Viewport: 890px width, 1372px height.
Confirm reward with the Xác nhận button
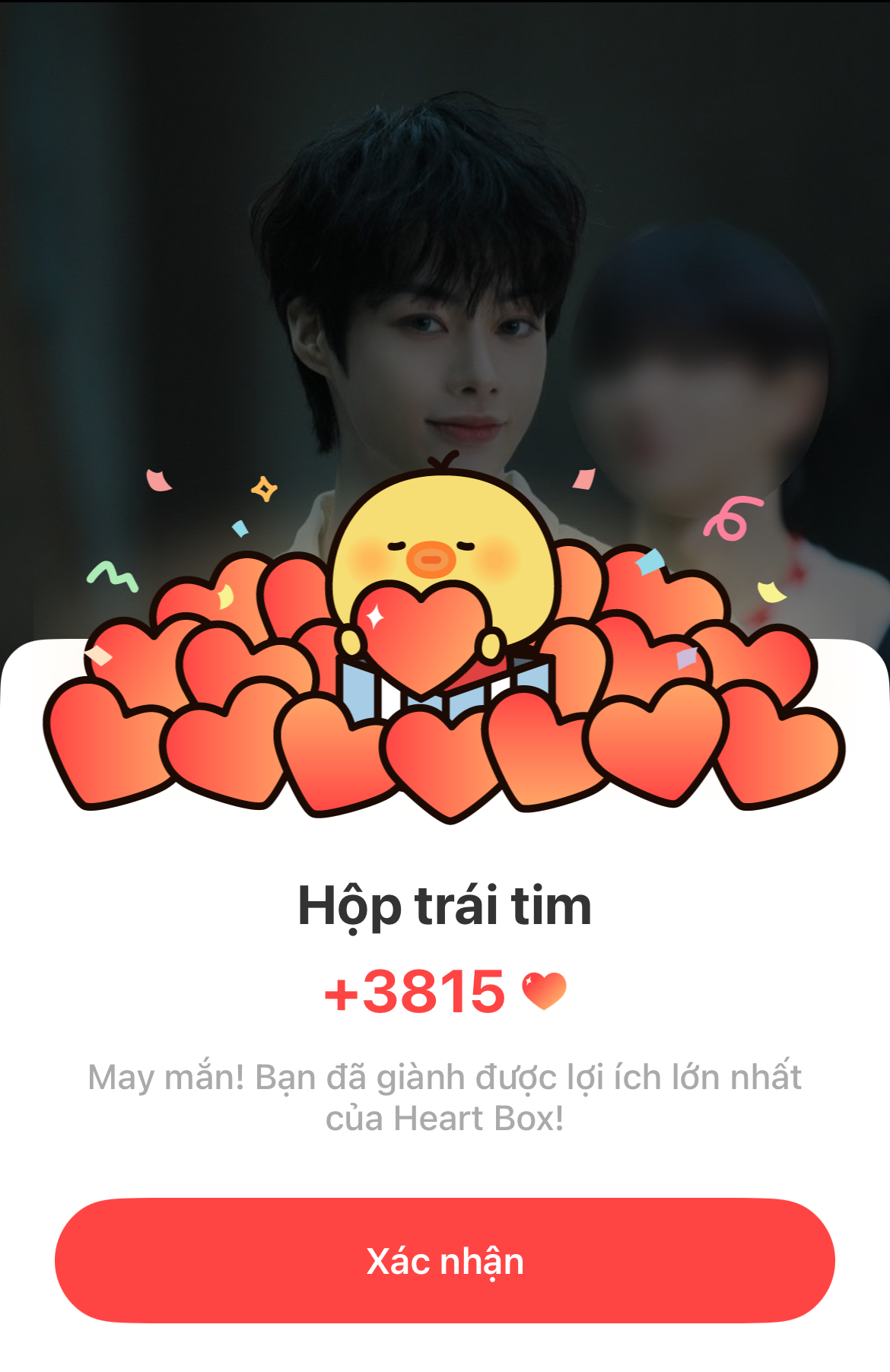tap(445, 1261)
